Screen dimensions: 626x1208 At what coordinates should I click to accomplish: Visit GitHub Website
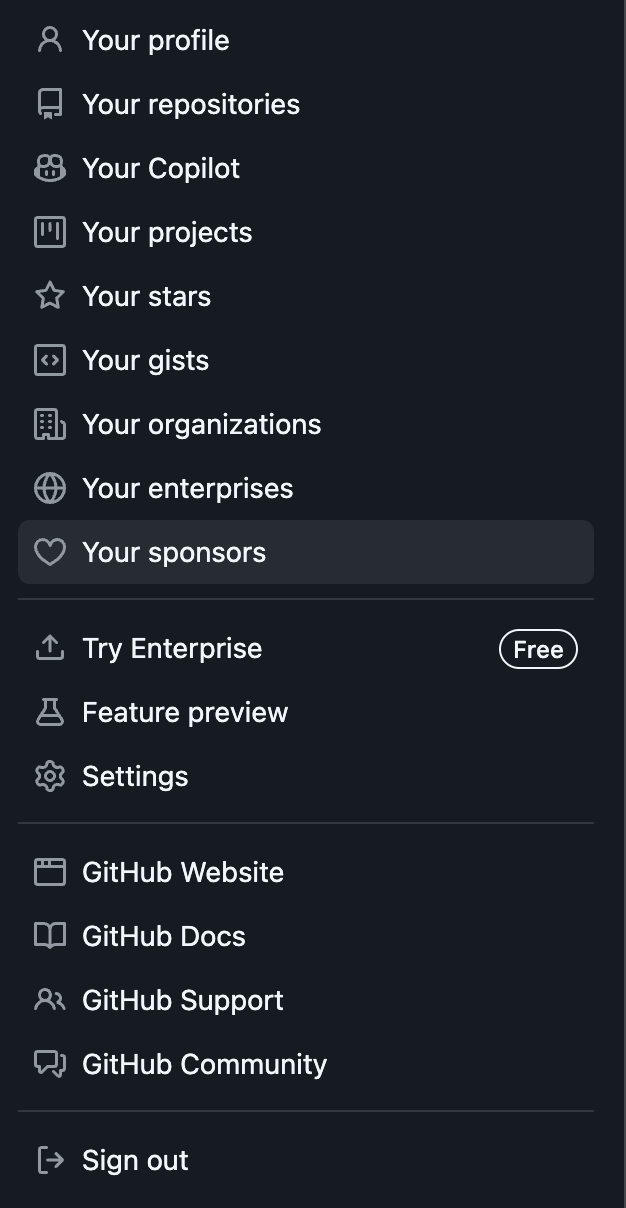pyautogui.click(x=182, y=873)
